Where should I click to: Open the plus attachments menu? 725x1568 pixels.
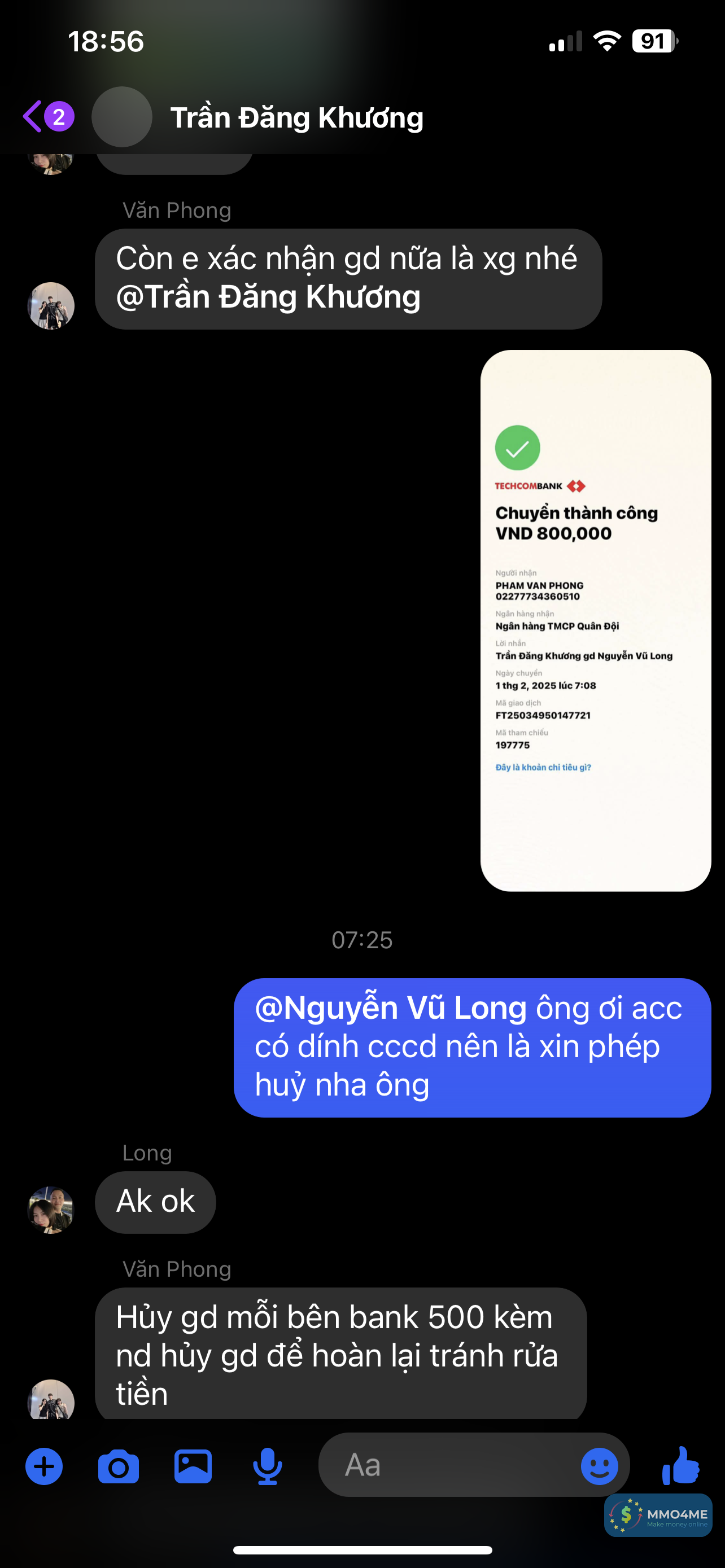click(44, 1466)
